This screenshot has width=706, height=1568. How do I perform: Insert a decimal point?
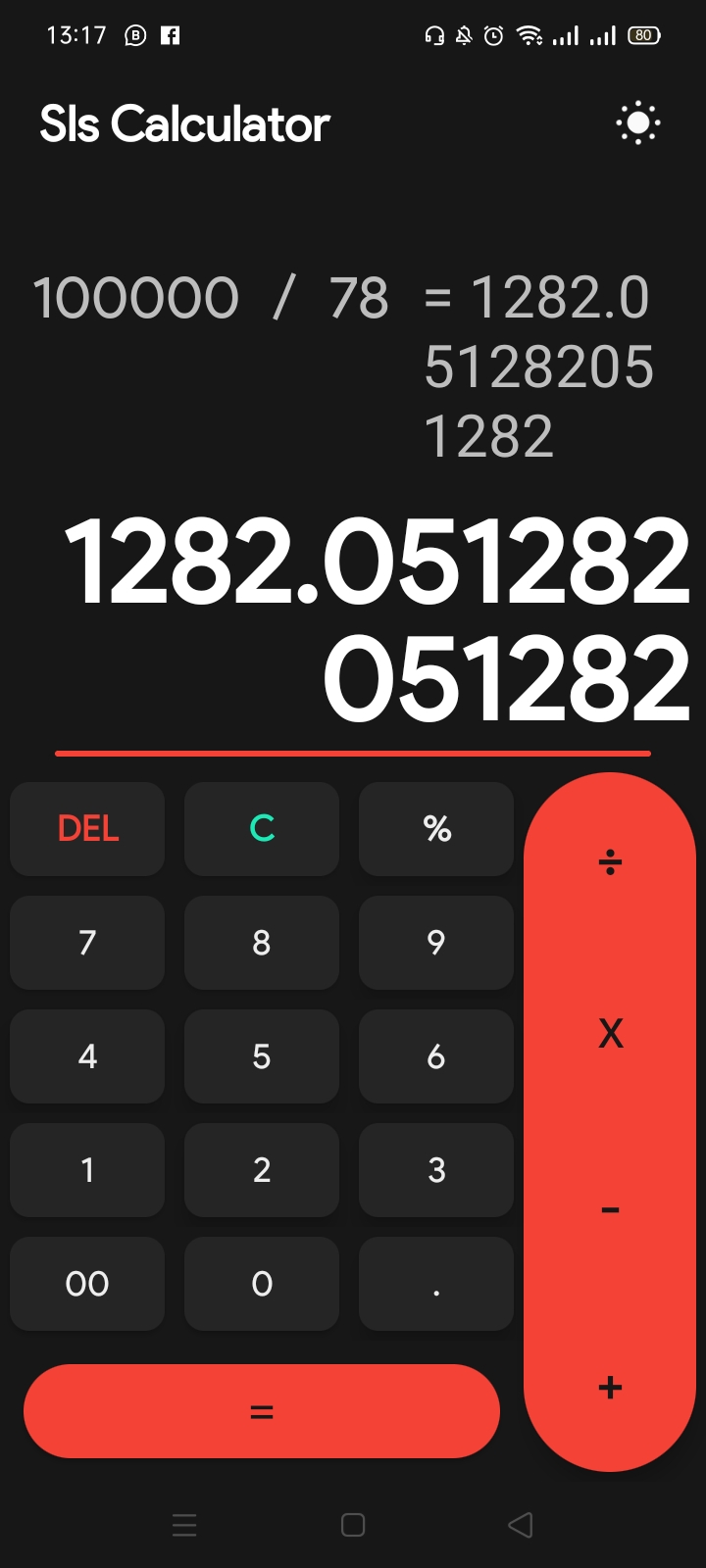tap(436, 1284)
